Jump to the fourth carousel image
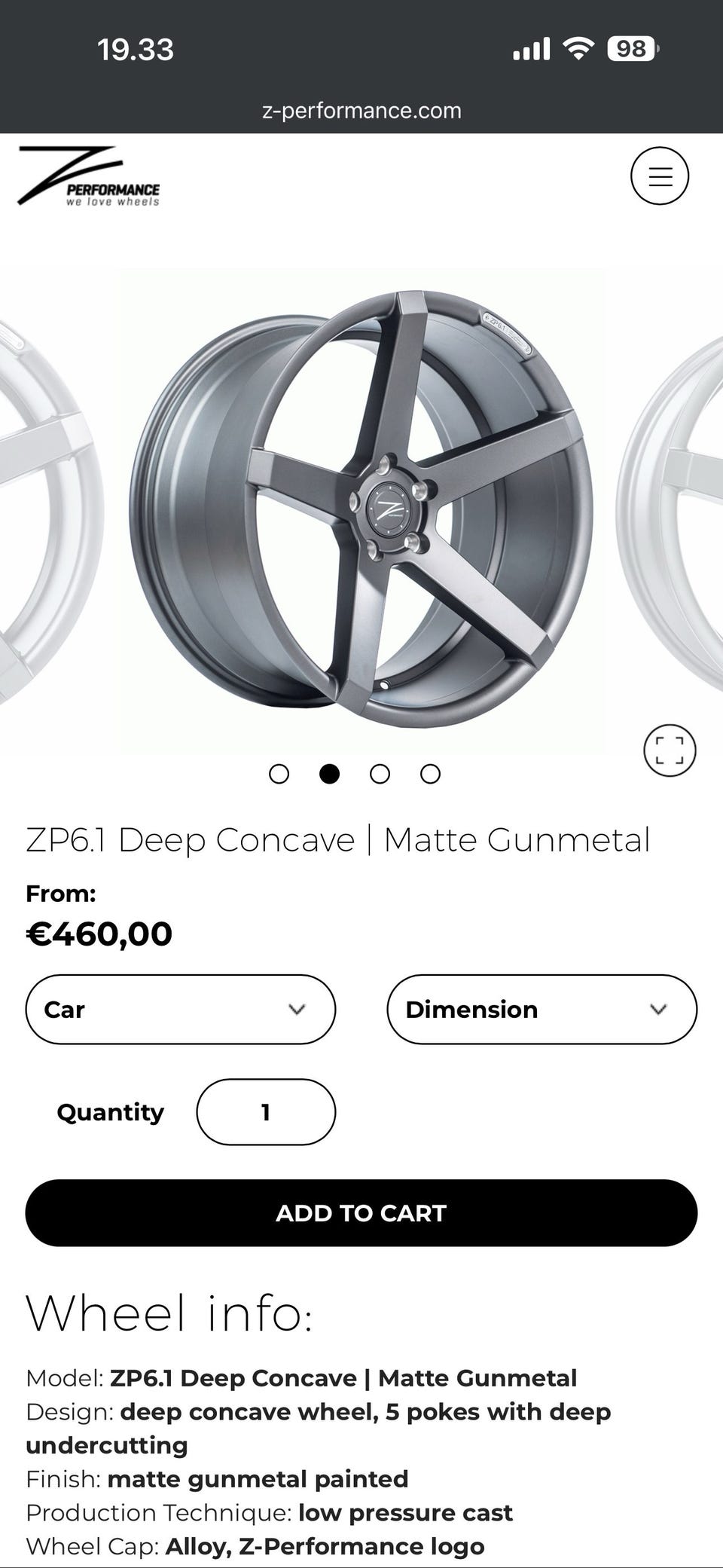Viewport: 723px width, 1568px height. click(x=430, y=774)
